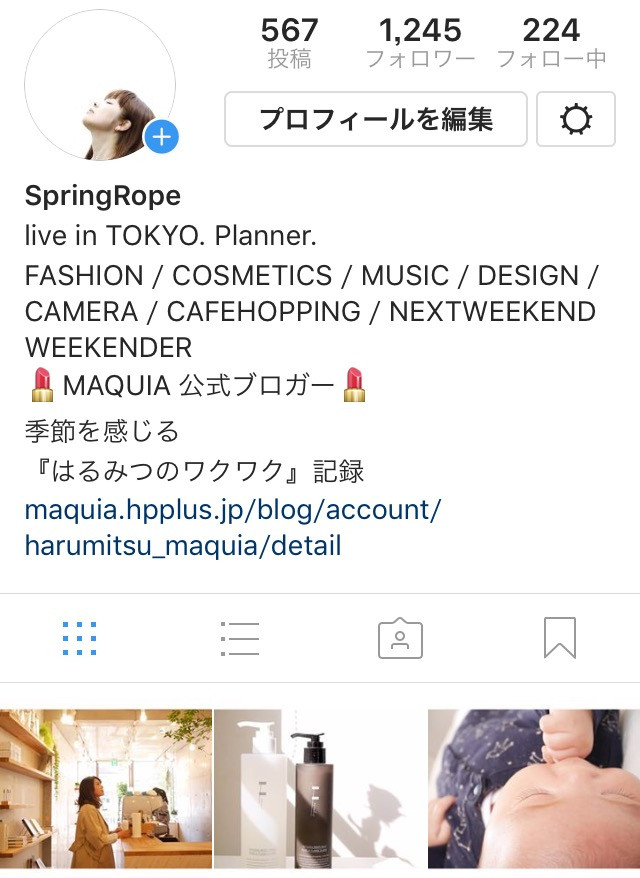The image size is (640, 878).
Task: Open the cosmetic bottles post thumbnail
Action: pos(320,788)
